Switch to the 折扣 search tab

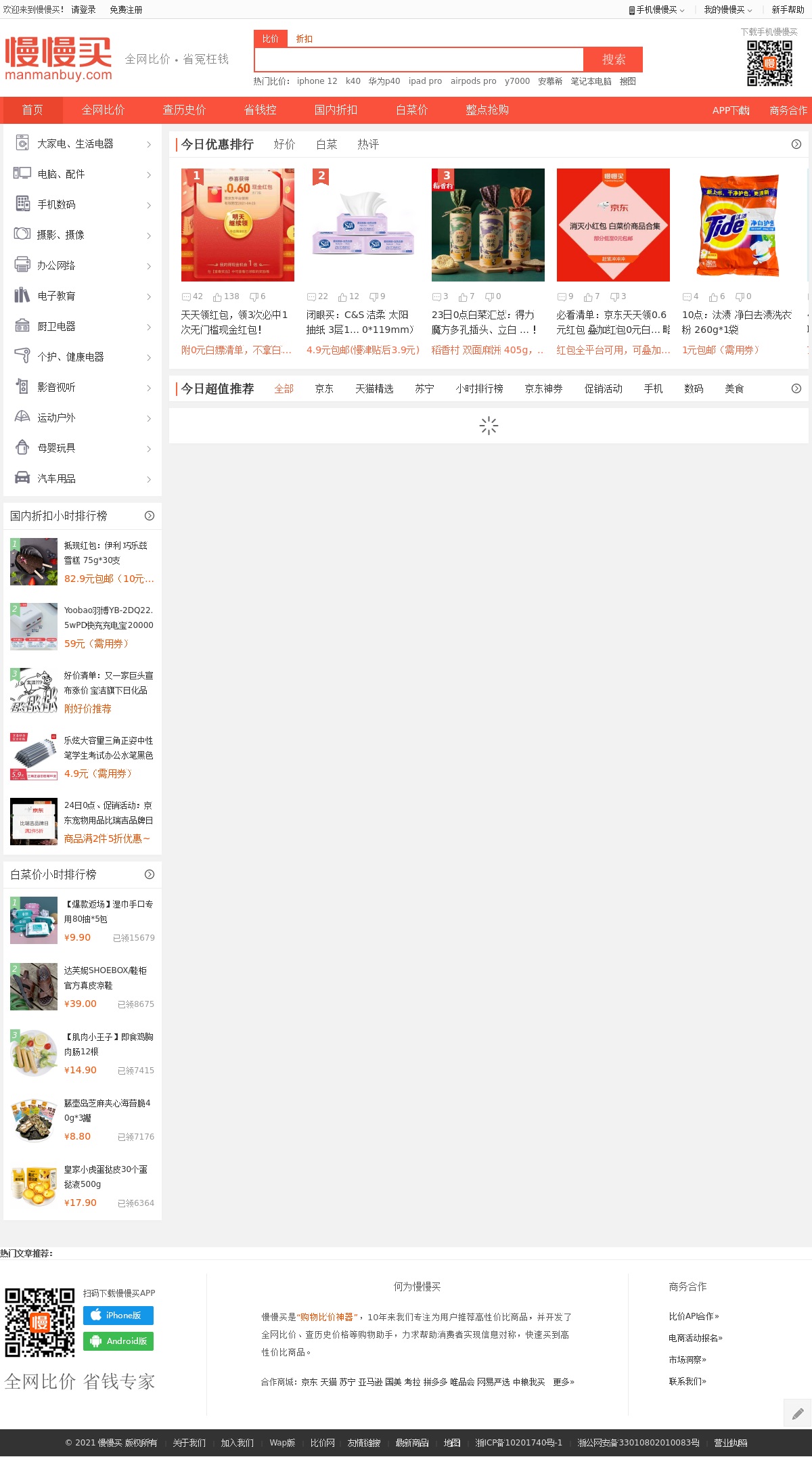(x=304, y=39)
